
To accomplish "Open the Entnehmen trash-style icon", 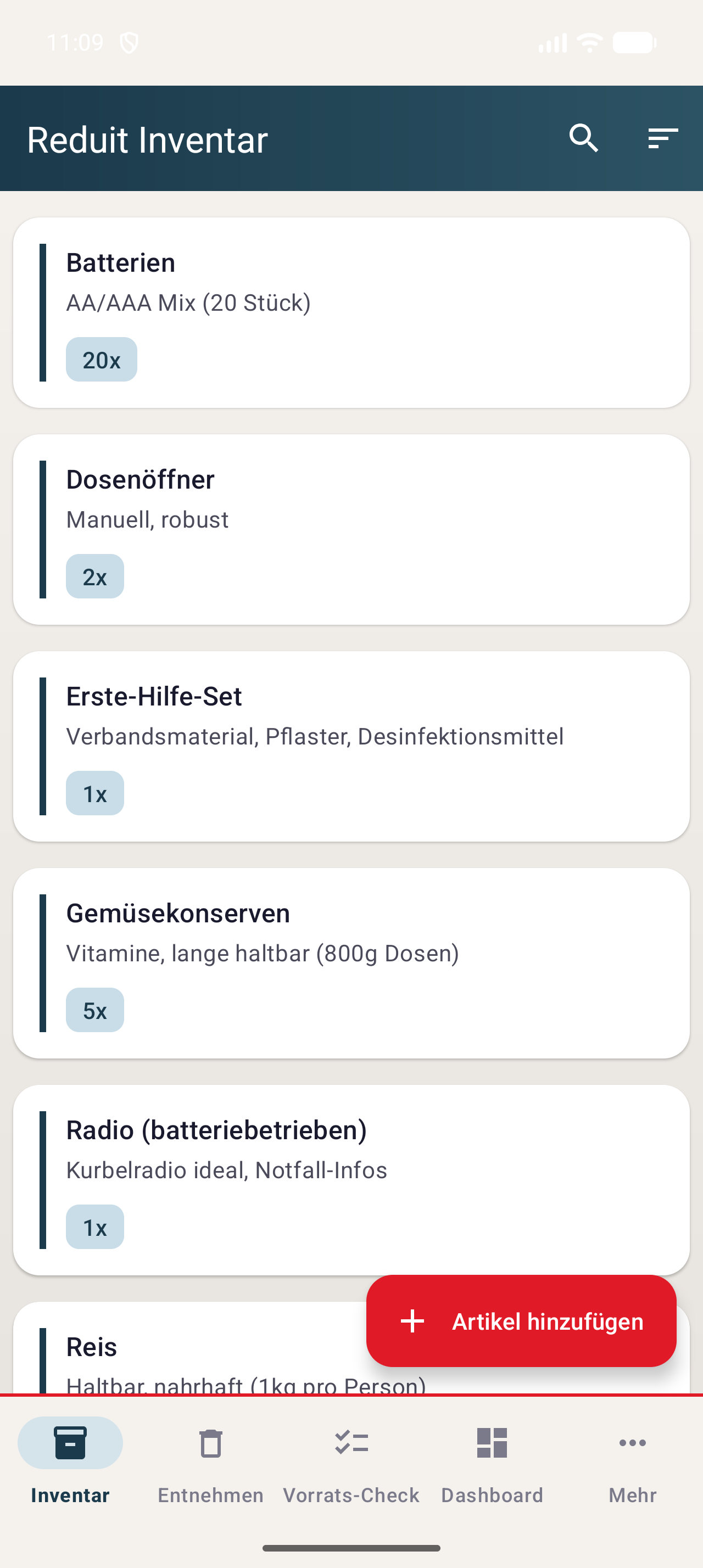I will click(210, 1442).
